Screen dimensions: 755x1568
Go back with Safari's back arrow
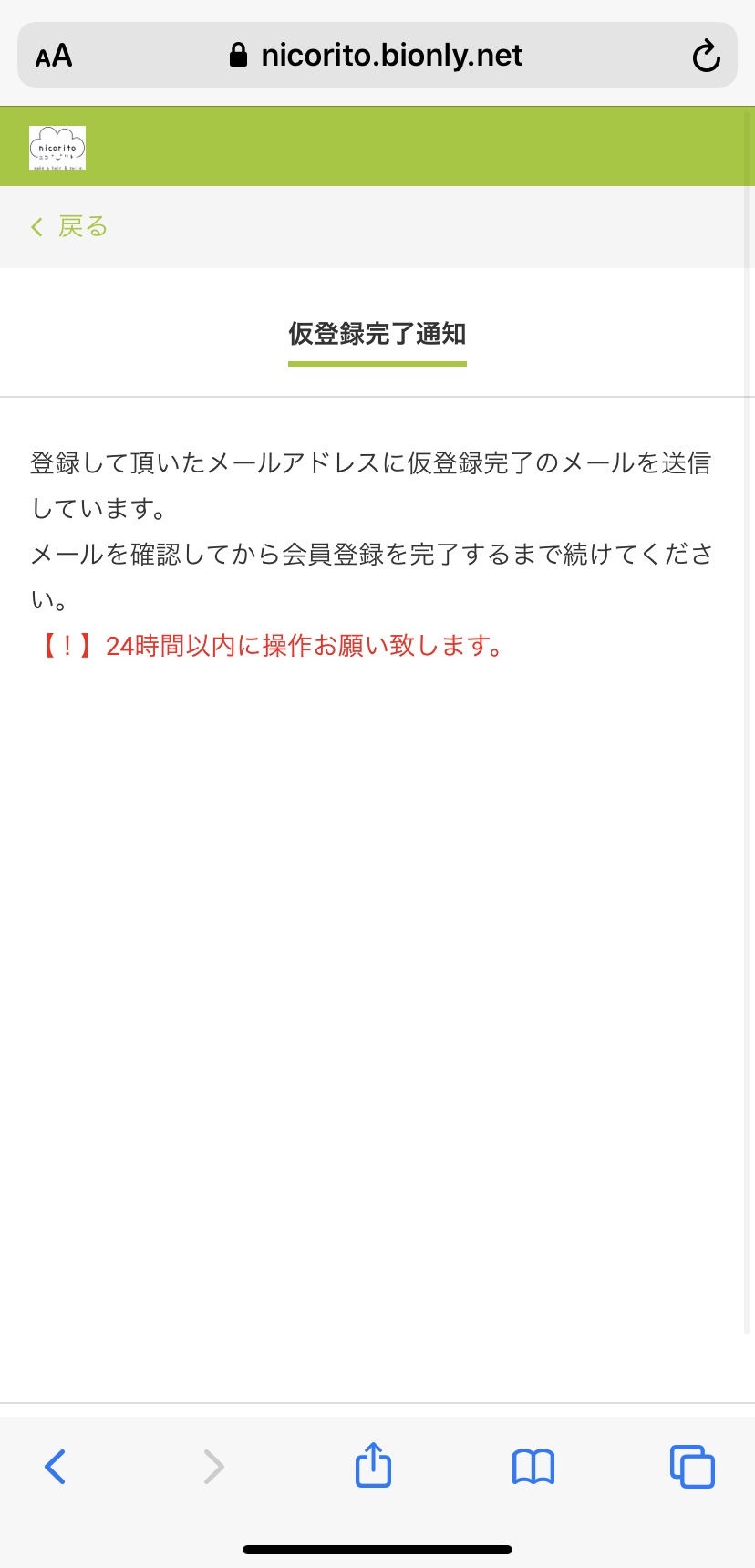(55, 1467)
